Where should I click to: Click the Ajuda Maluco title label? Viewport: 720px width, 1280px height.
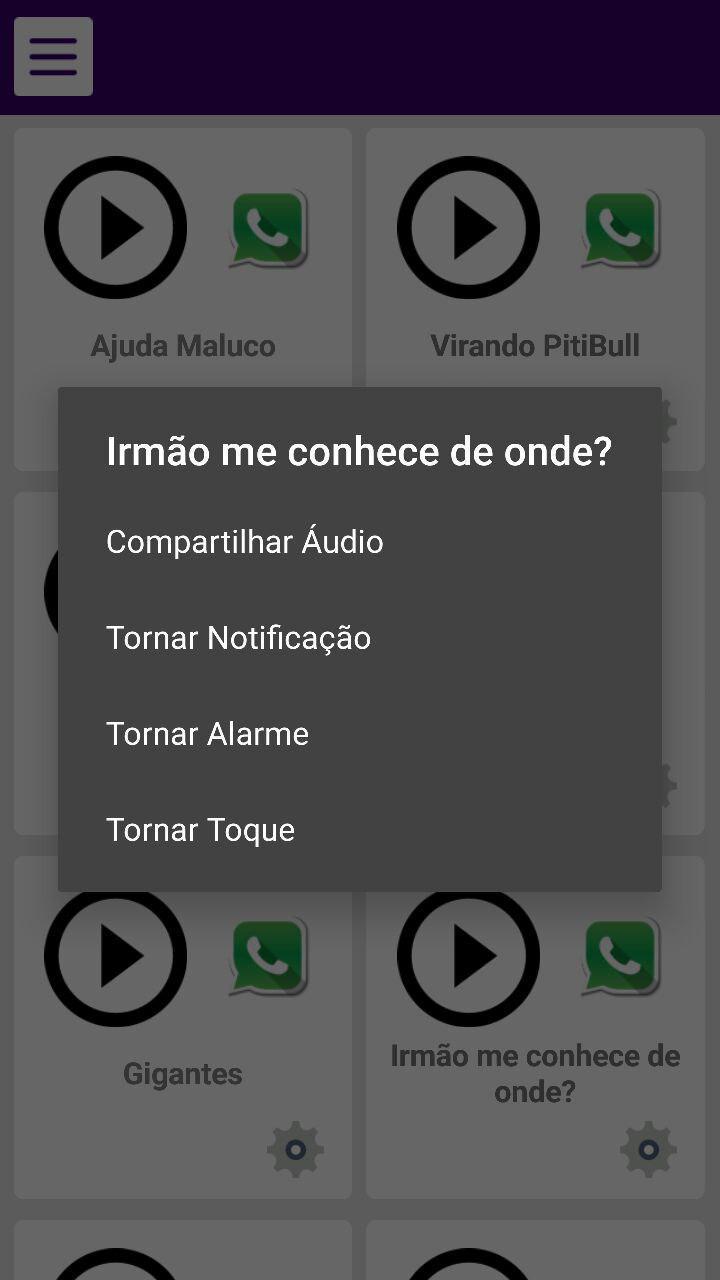[x=182, y=345]
